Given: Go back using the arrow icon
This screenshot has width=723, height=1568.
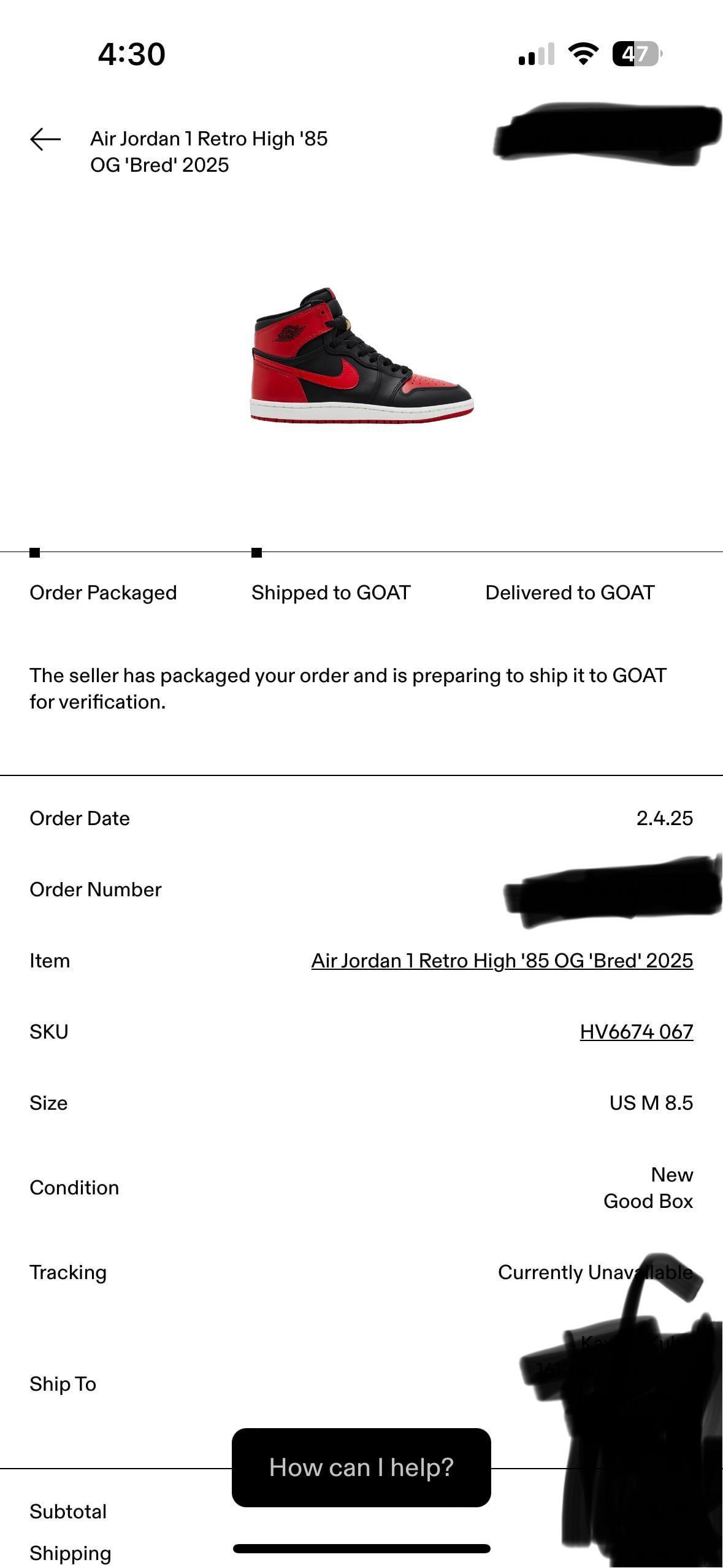Looking at the screenshot, I should (x=45, y=139).
